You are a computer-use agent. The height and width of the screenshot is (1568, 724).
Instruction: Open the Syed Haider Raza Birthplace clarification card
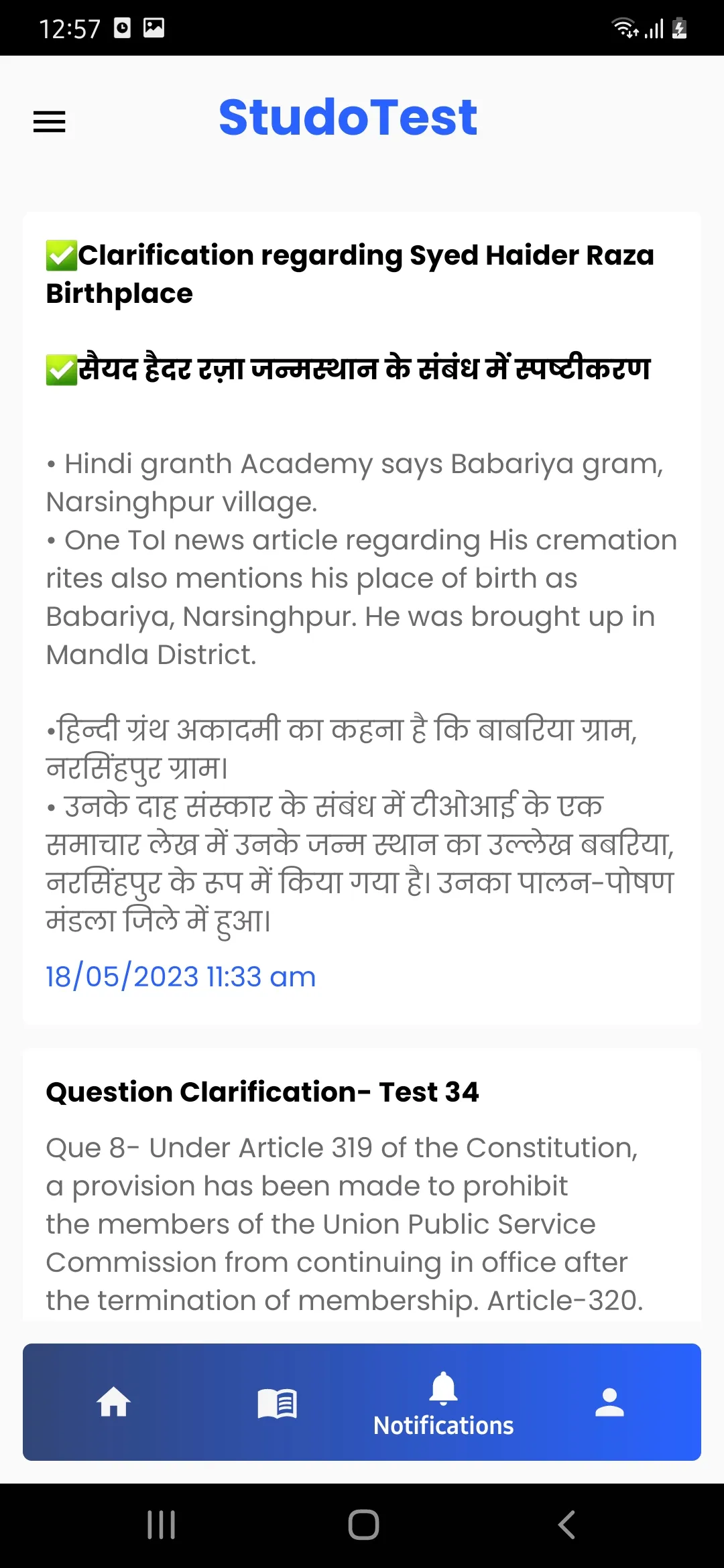pos(362,618)
